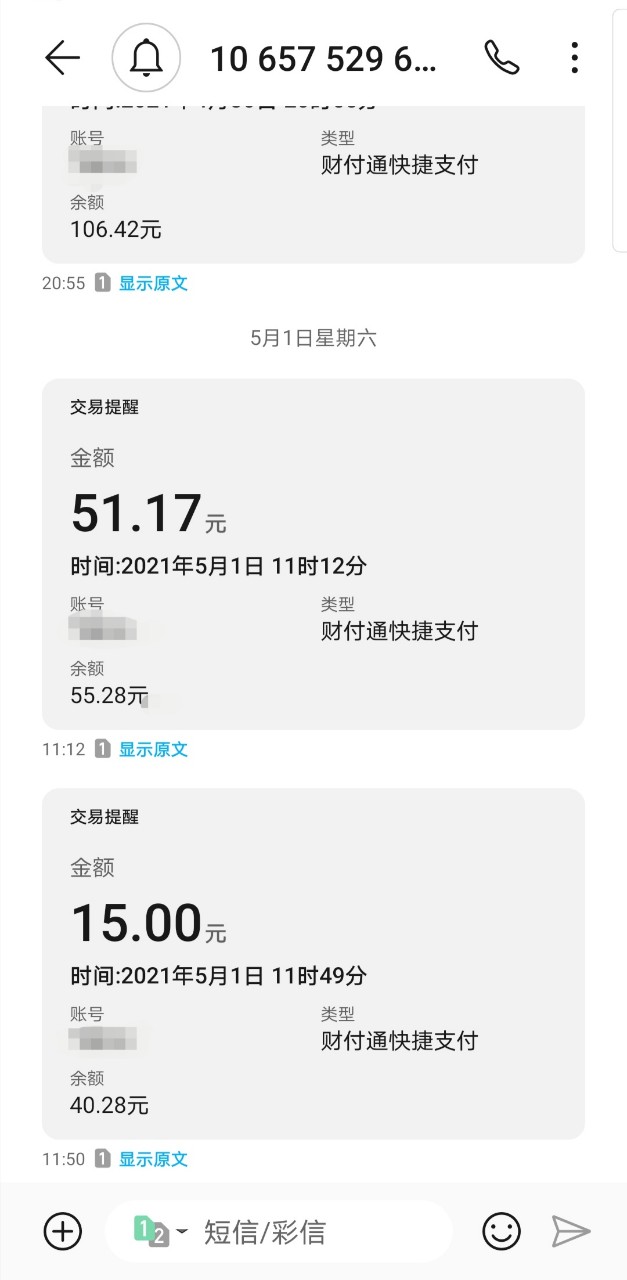
Task: Show original text of the 11:12 message
Action: tap(153, 749)
